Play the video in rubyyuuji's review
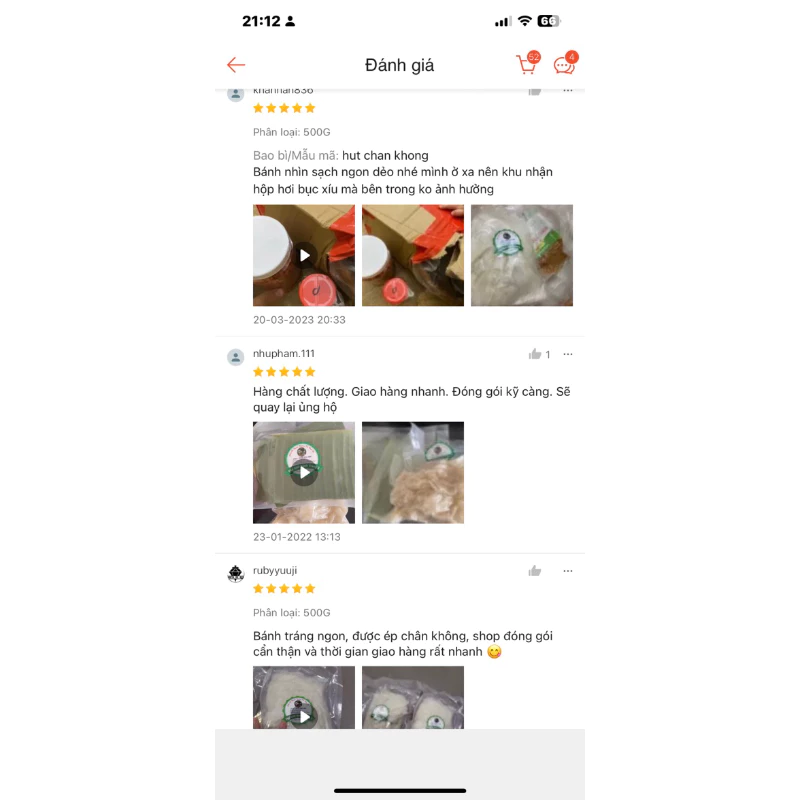 pos(304,700)
